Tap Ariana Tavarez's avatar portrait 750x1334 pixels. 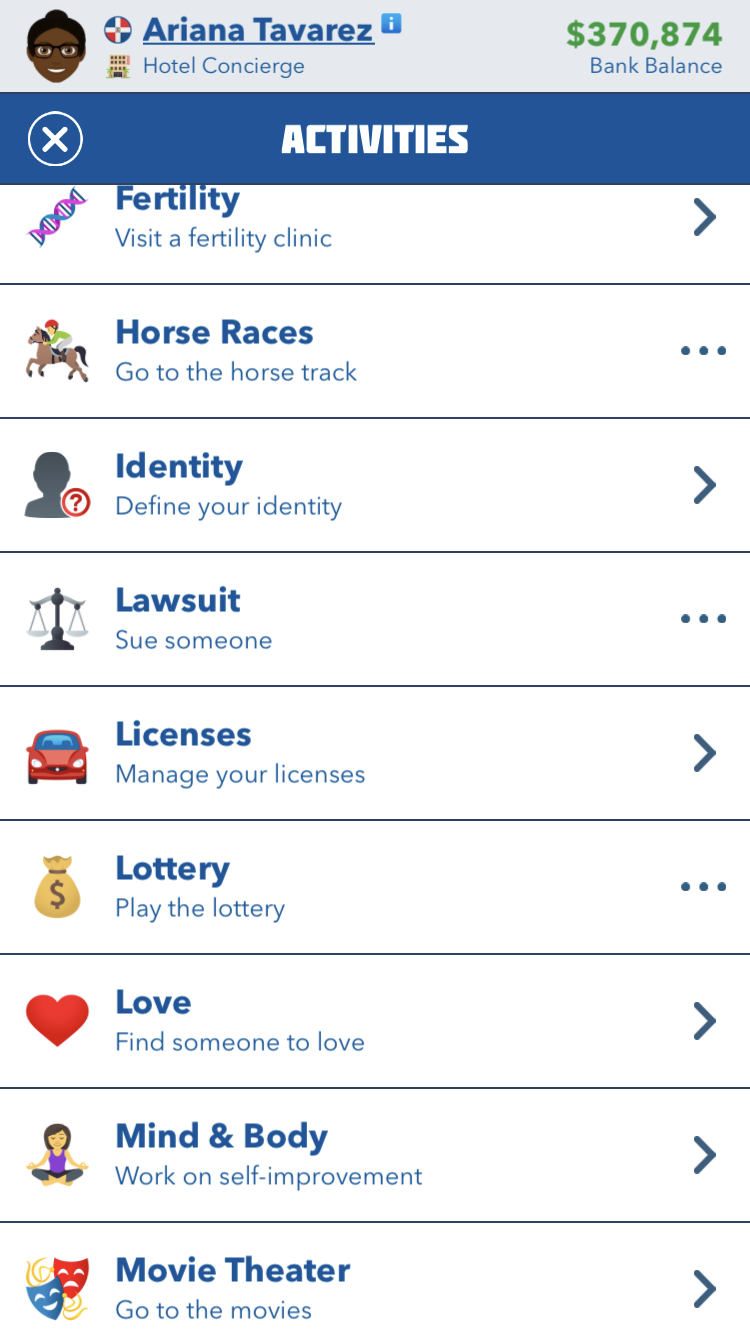pos(56,46)
